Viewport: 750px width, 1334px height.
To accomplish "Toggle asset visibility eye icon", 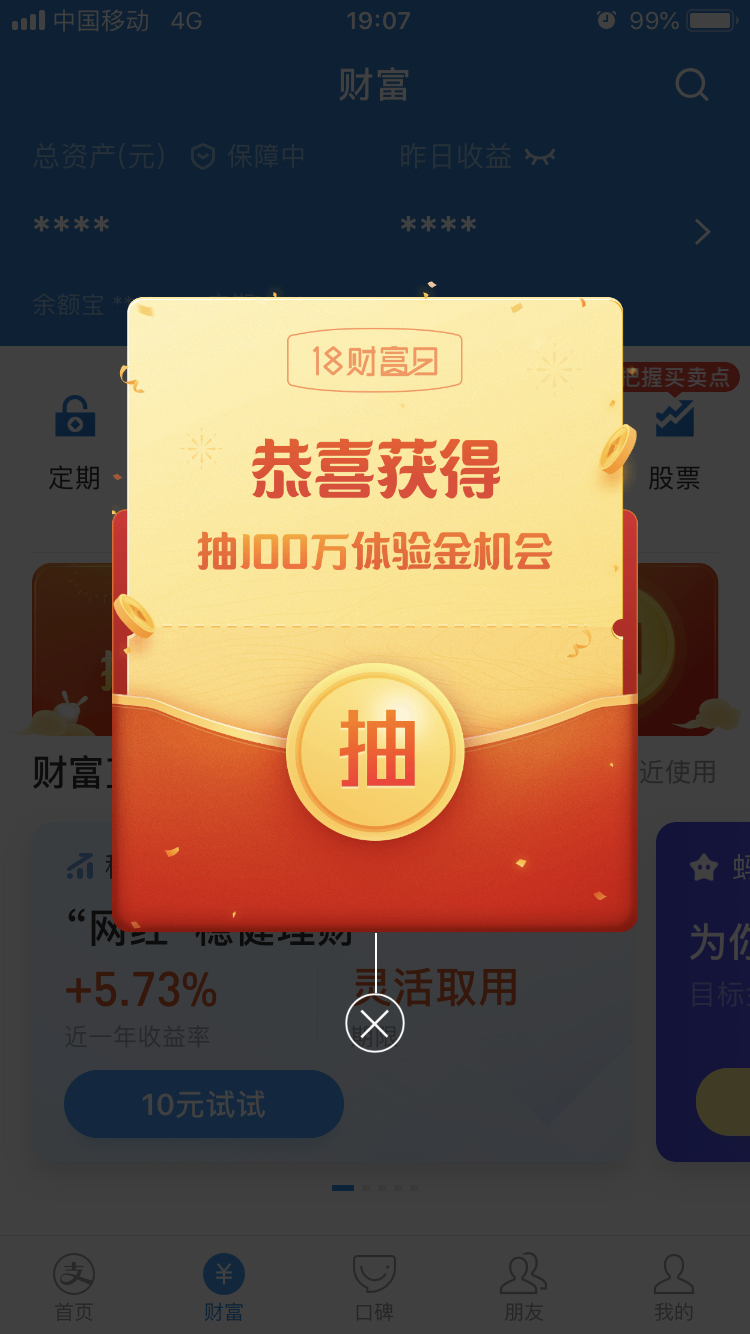I will 540,157.
